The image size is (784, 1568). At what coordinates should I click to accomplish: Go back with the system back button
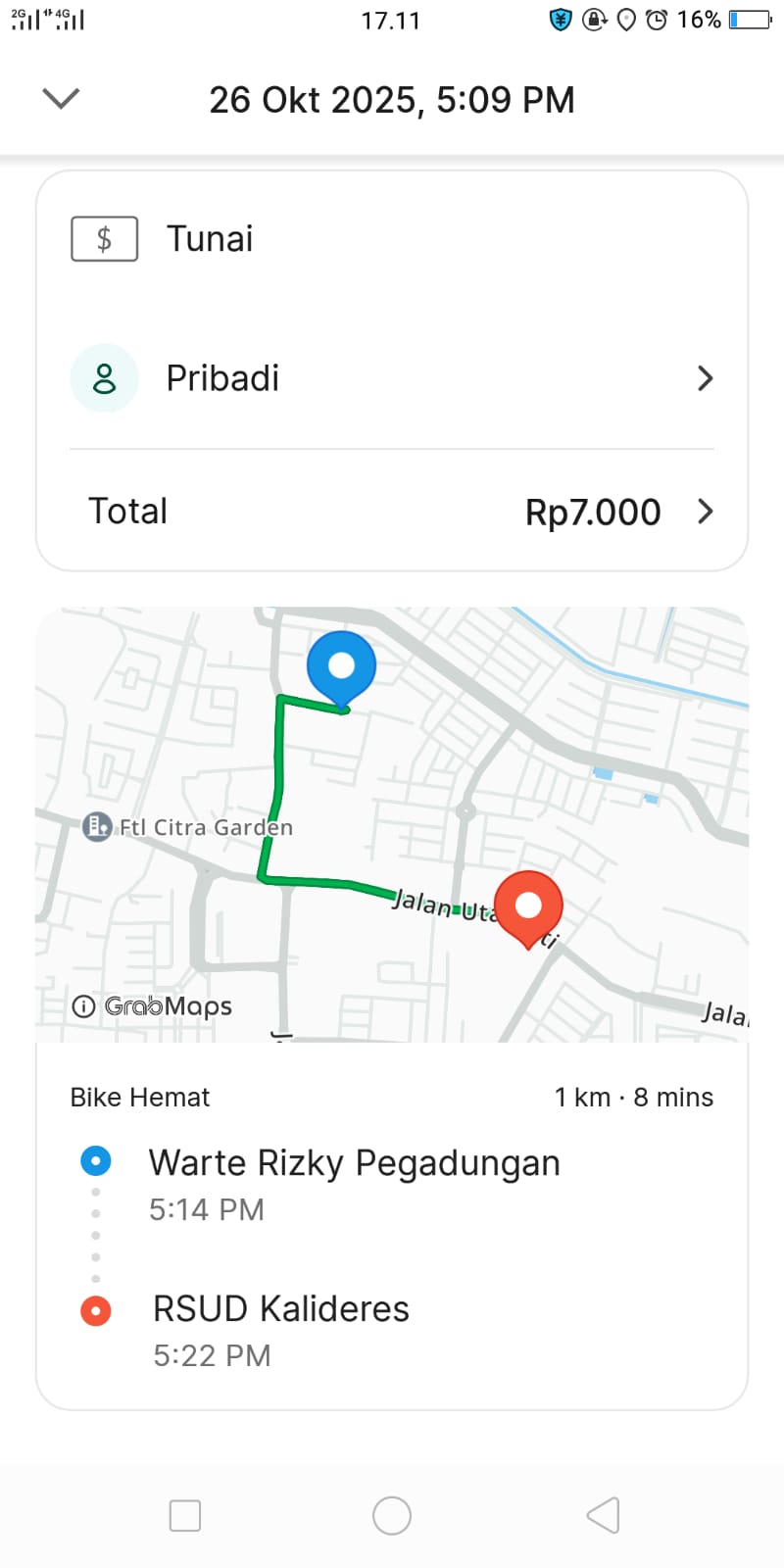point(604,1515)
